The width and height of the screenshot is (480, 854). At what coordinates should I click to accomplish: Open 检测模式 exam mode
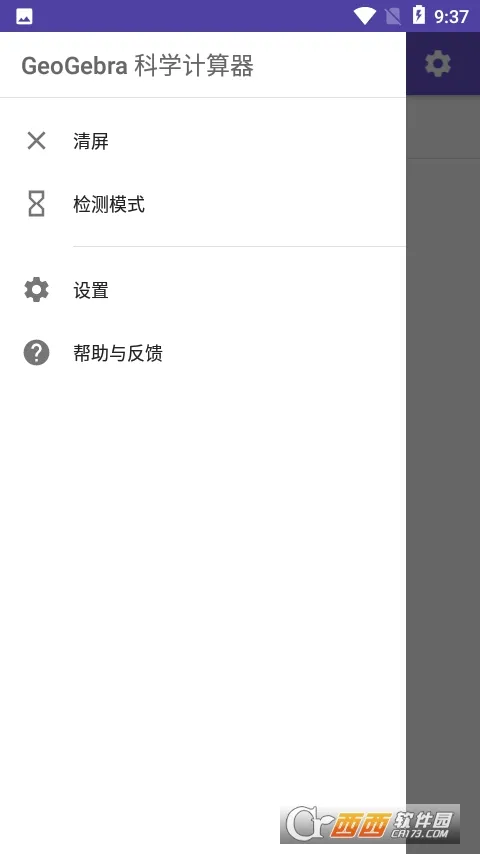pyautogui.click(x=203, y=204)
